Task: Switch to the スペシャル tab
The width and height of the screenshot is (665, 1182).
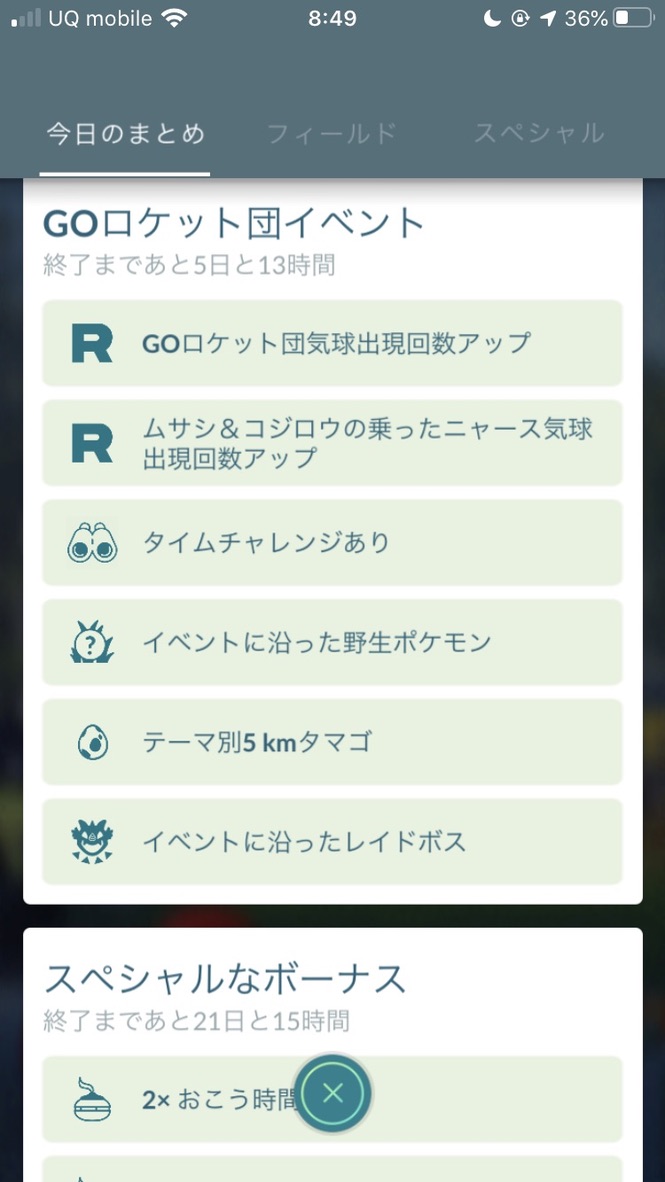Action: [x=539, y=133]
